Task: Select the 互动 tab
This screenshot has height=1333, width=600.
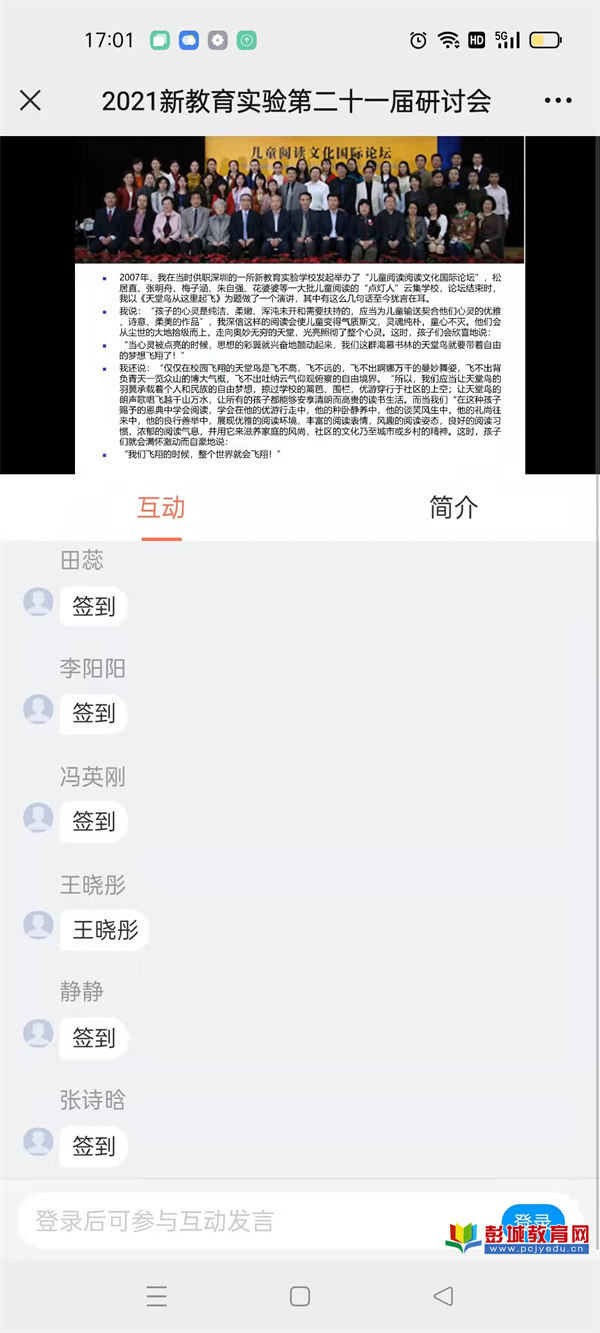Action: tap(161, 507)
